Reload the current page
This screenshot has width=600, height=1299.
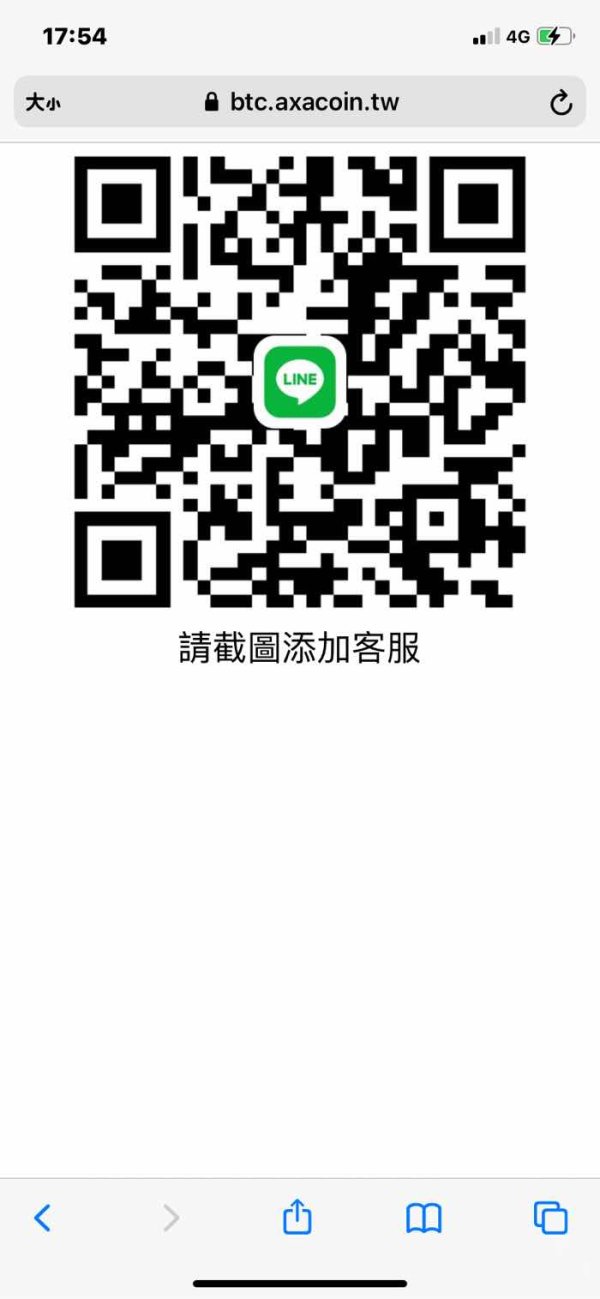(561, 102)
